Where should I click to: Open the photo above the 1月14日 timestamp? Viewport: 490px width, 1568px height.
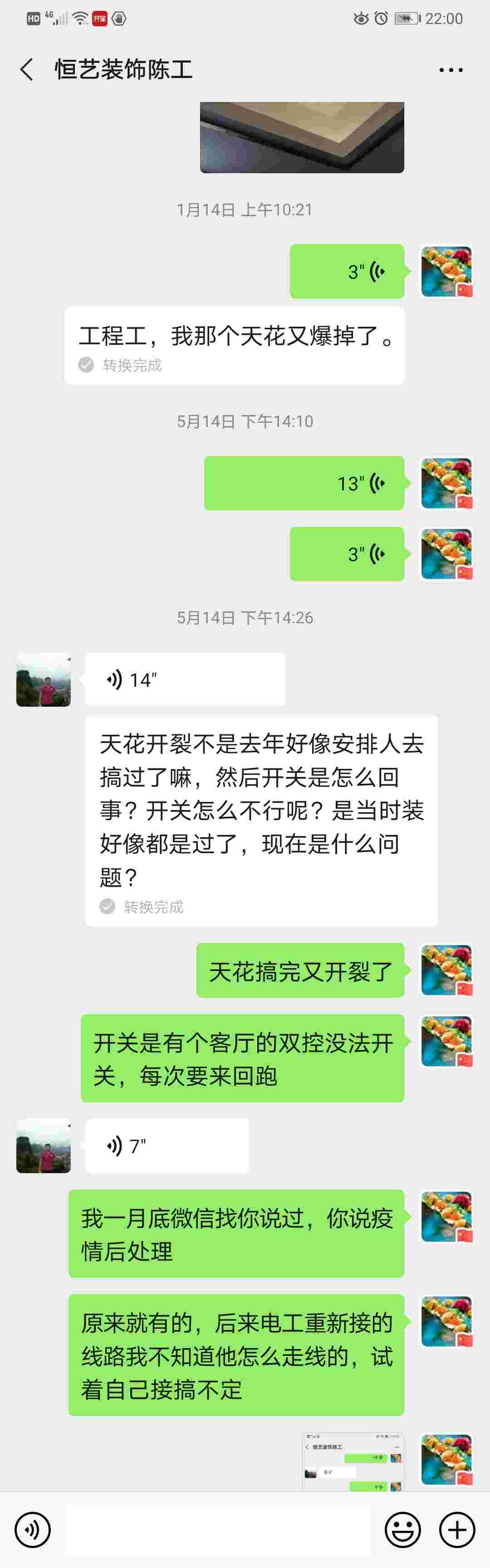click(x=302, y=137)
